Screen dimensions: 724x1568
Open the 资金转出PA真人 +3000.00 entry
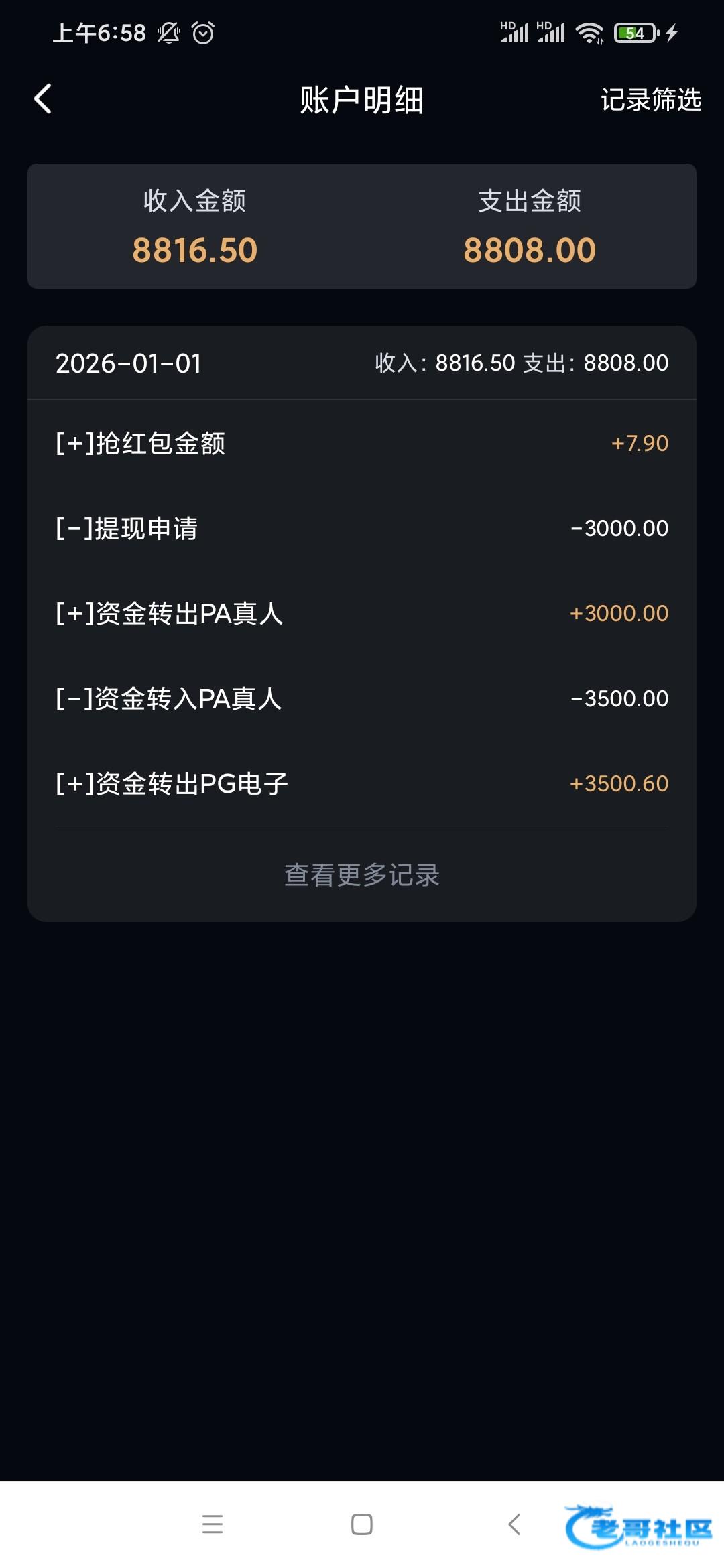pos(361,613)
